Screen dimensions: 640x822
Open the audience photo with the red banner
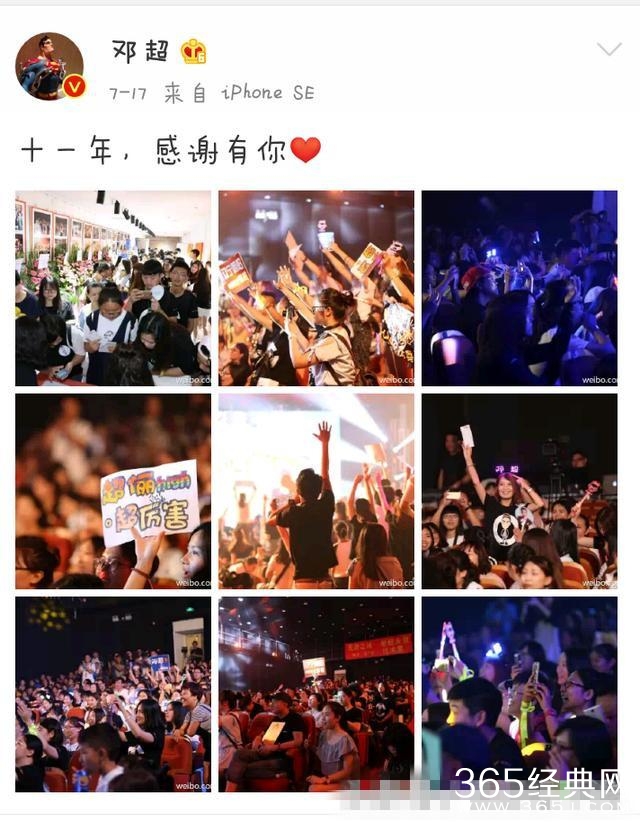(316, 694)
